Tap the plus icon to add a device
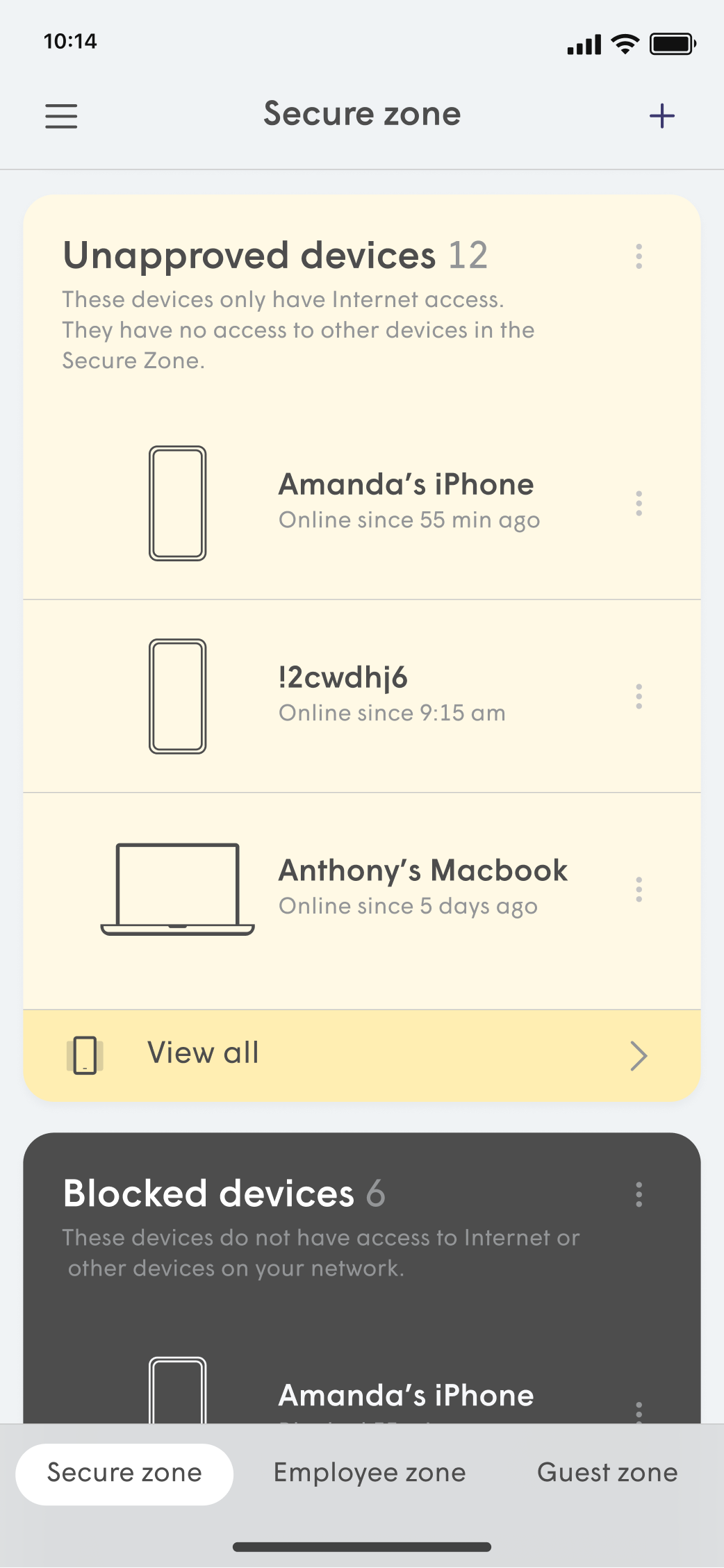724x1568 pixels. (661, 116)
